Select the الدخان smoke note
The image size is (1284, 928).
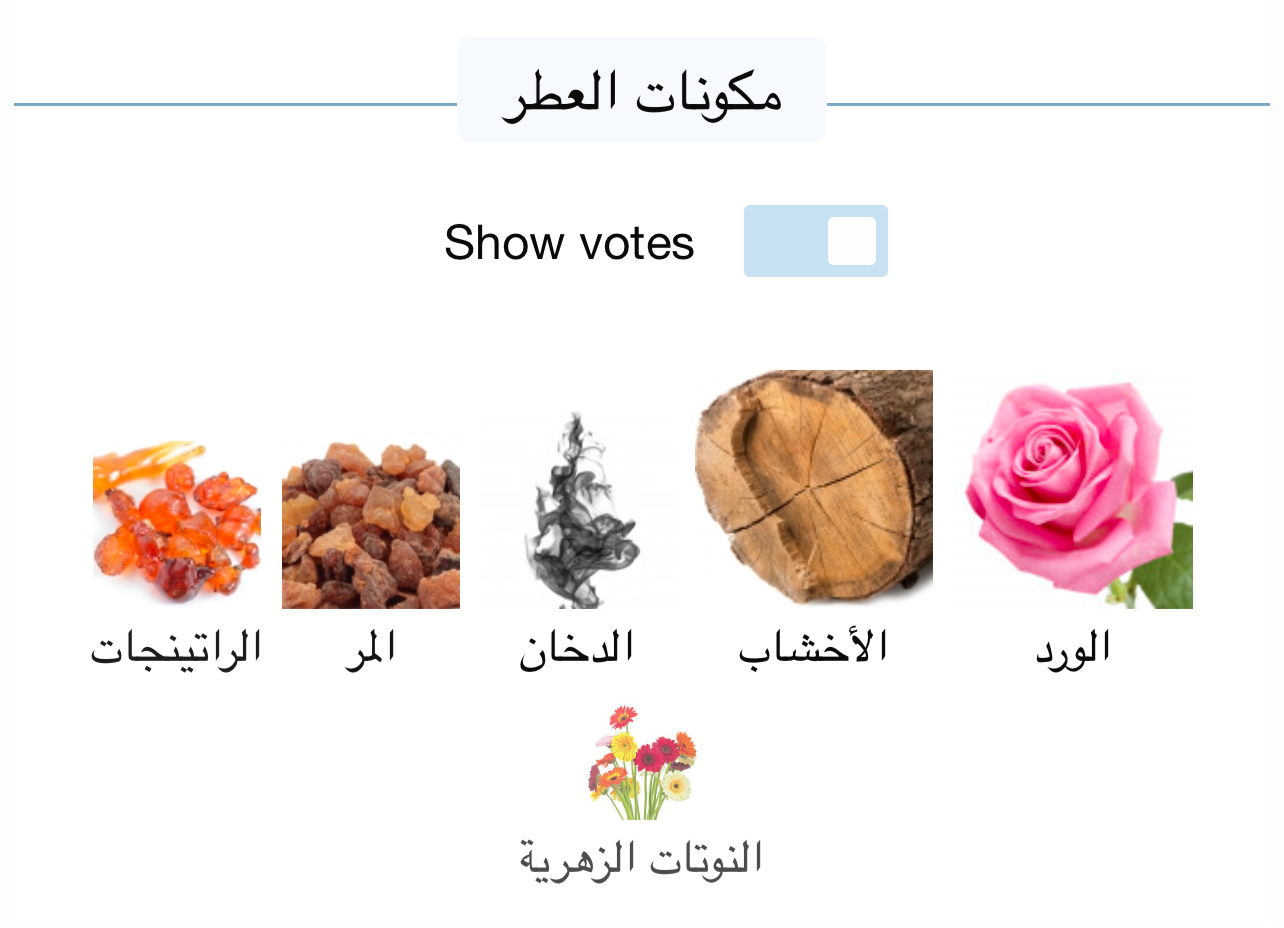point(577,510)
